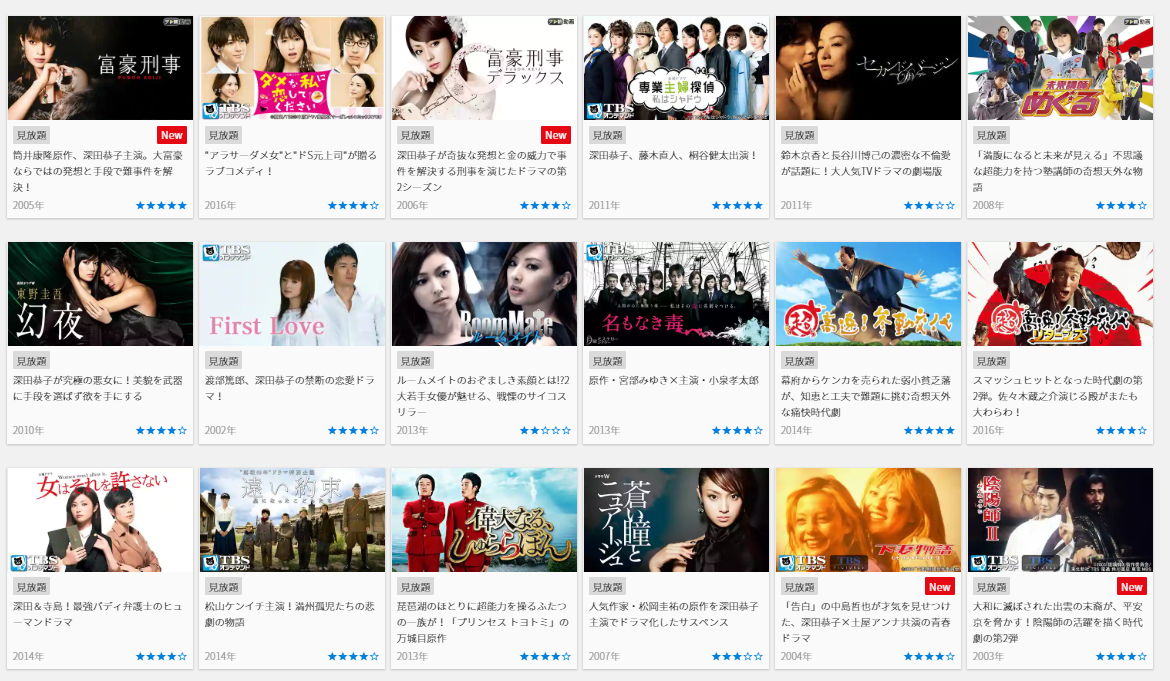Image resolution: width=1170 pixels, height=681 pixels.
Task: Open the ダメな私に恋してください card
Action: coord(292,68)
